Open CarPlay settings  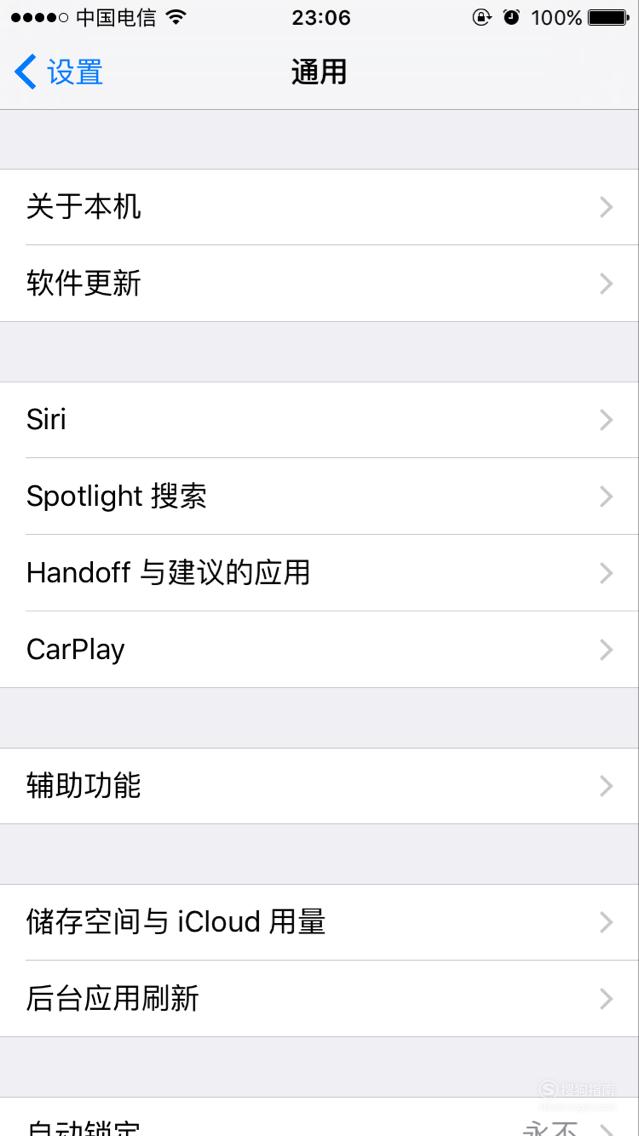tap(320, 649)
